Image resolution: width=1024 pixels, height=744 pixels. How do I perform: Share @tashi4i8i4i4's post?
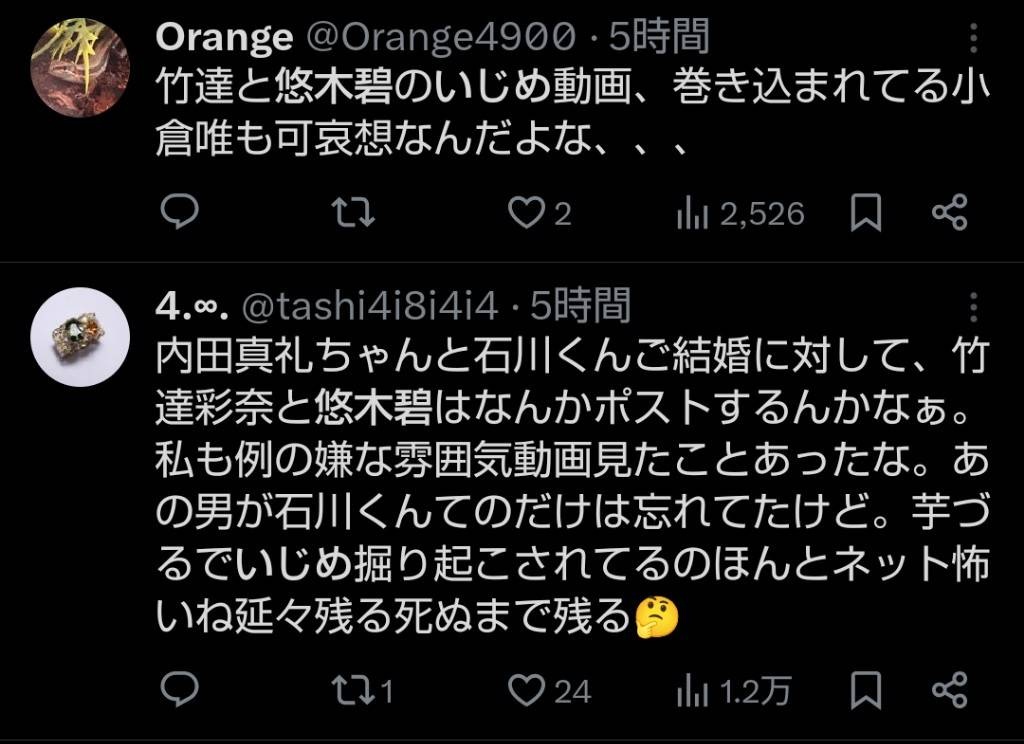coord(949,690)
